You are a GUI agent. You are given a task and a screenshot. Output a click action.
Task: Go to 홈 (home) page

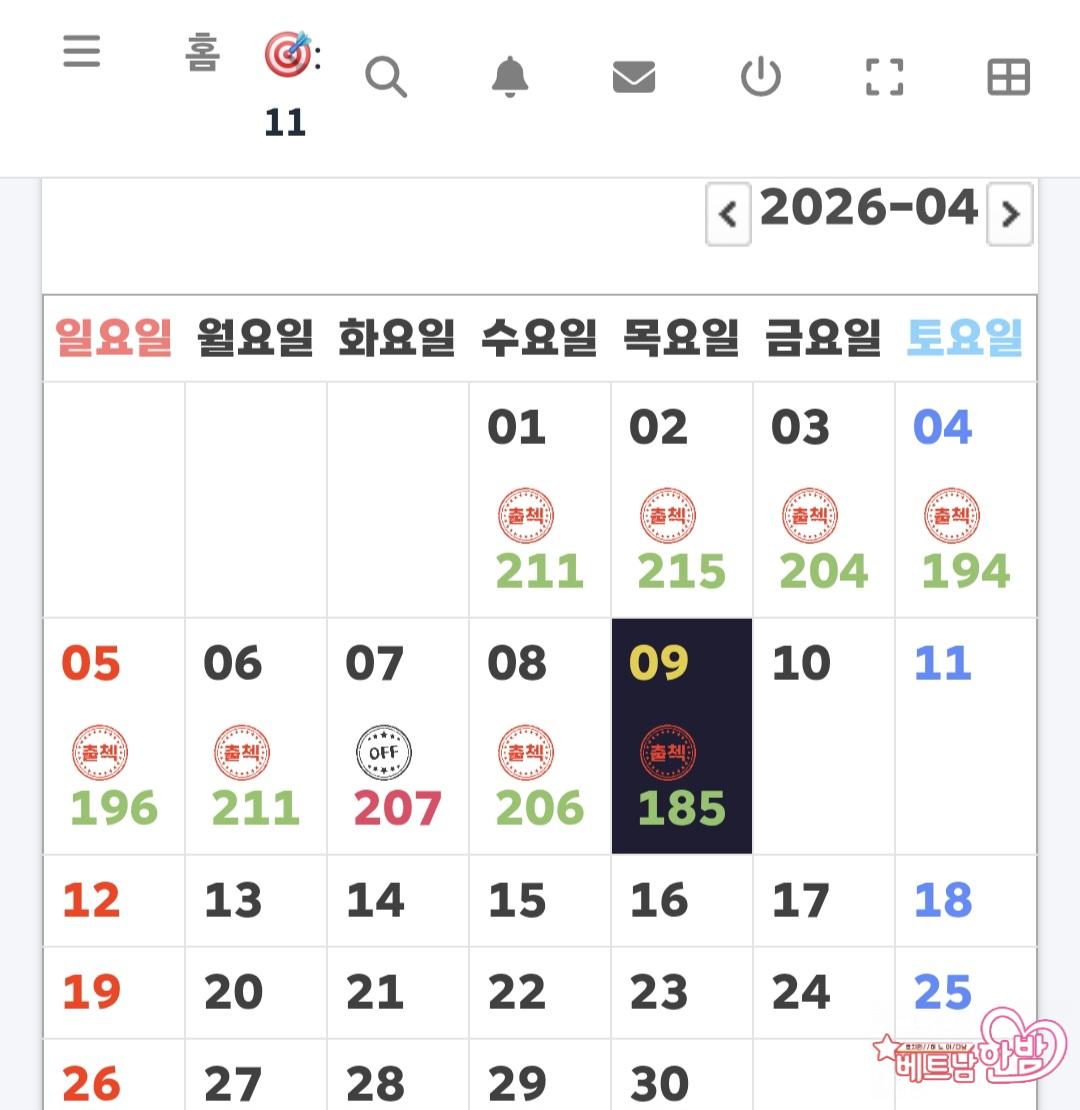tap(202, 52)
